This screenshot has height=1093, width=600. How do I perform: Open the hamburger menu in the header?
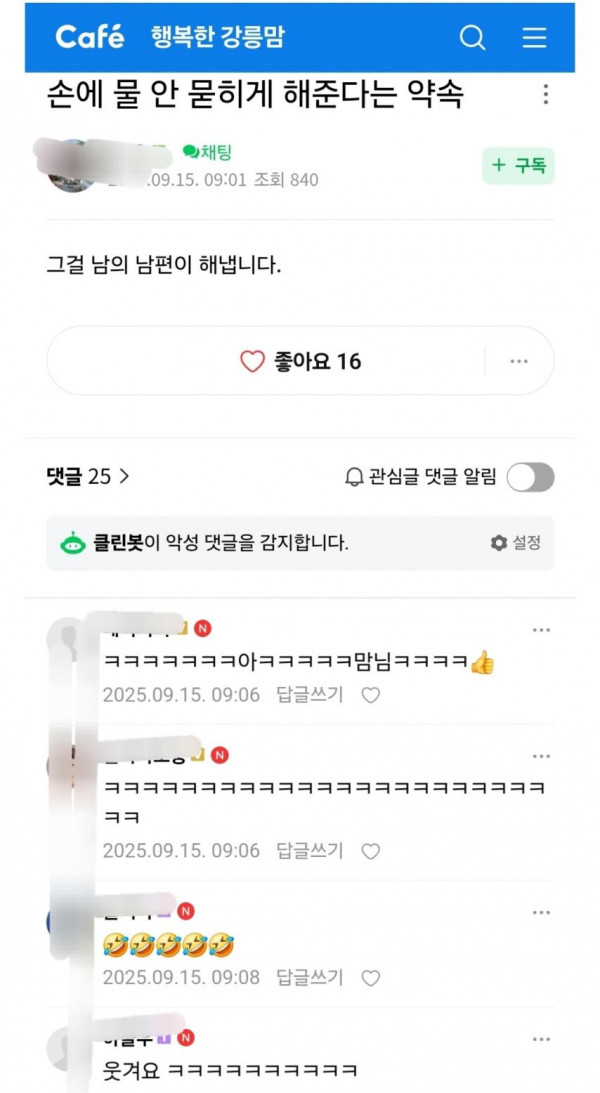point(534,37)
